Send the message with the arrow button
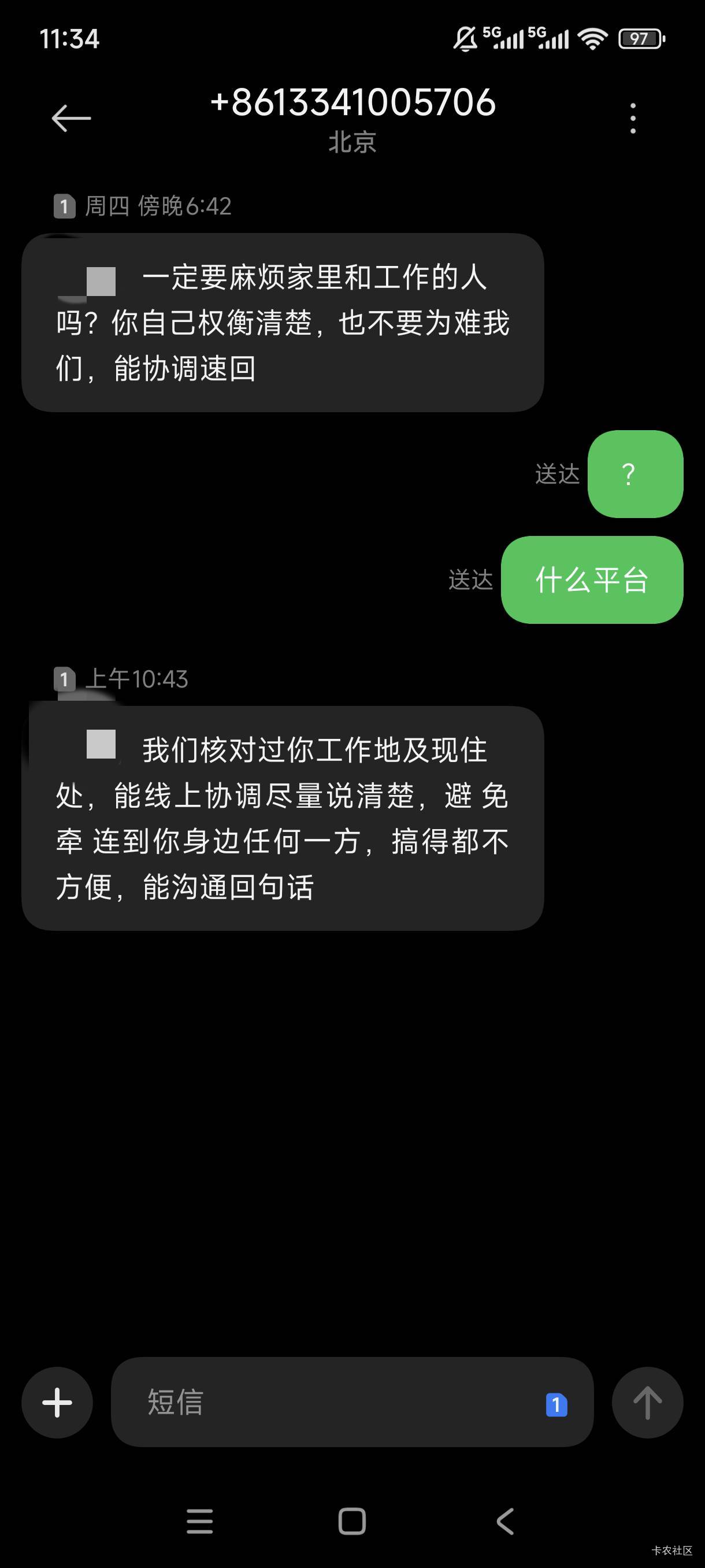Image resolution: width=705 pixels, height=1568 pixels. click(x=647, y=1403)
